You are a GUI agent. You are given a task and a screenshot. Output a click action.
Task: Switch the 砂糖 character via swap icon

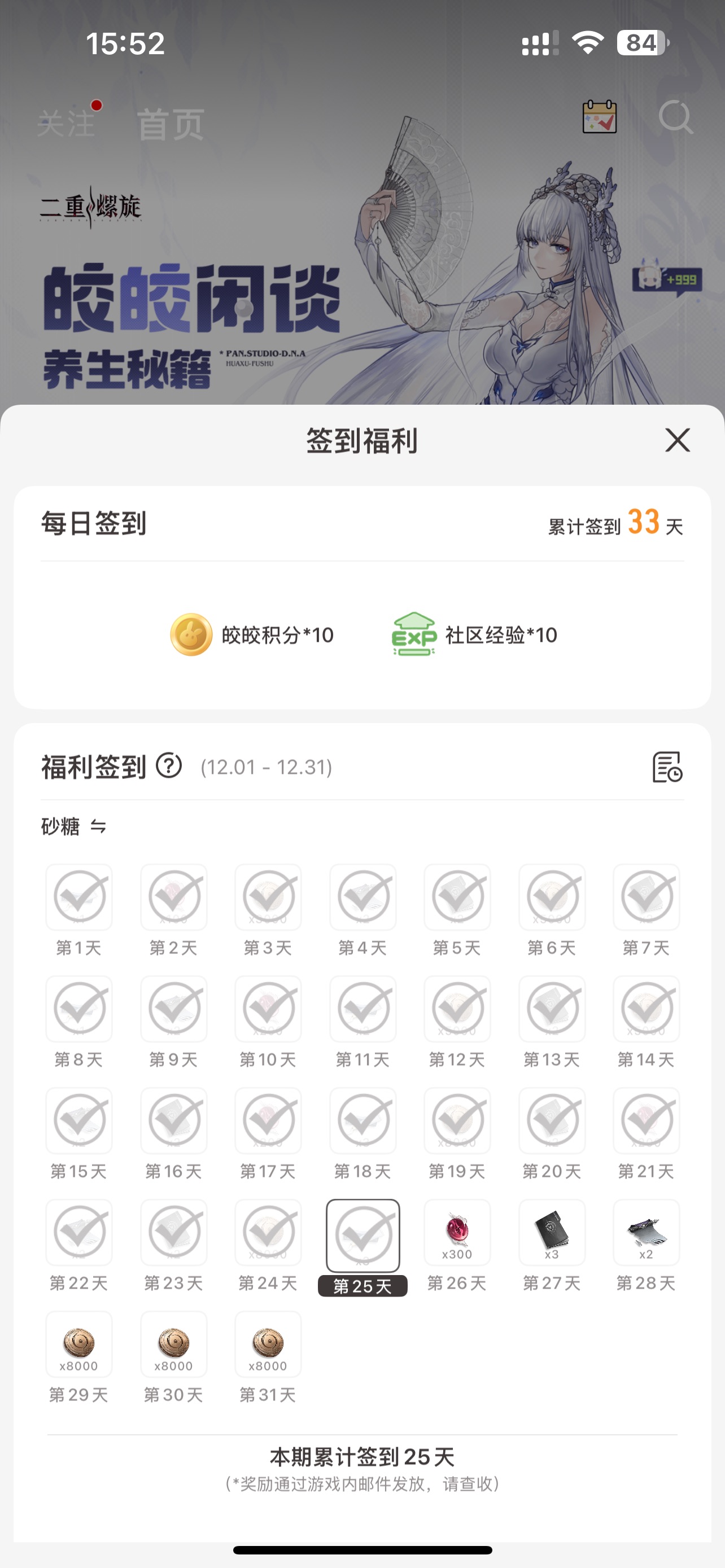pos(98,826)
